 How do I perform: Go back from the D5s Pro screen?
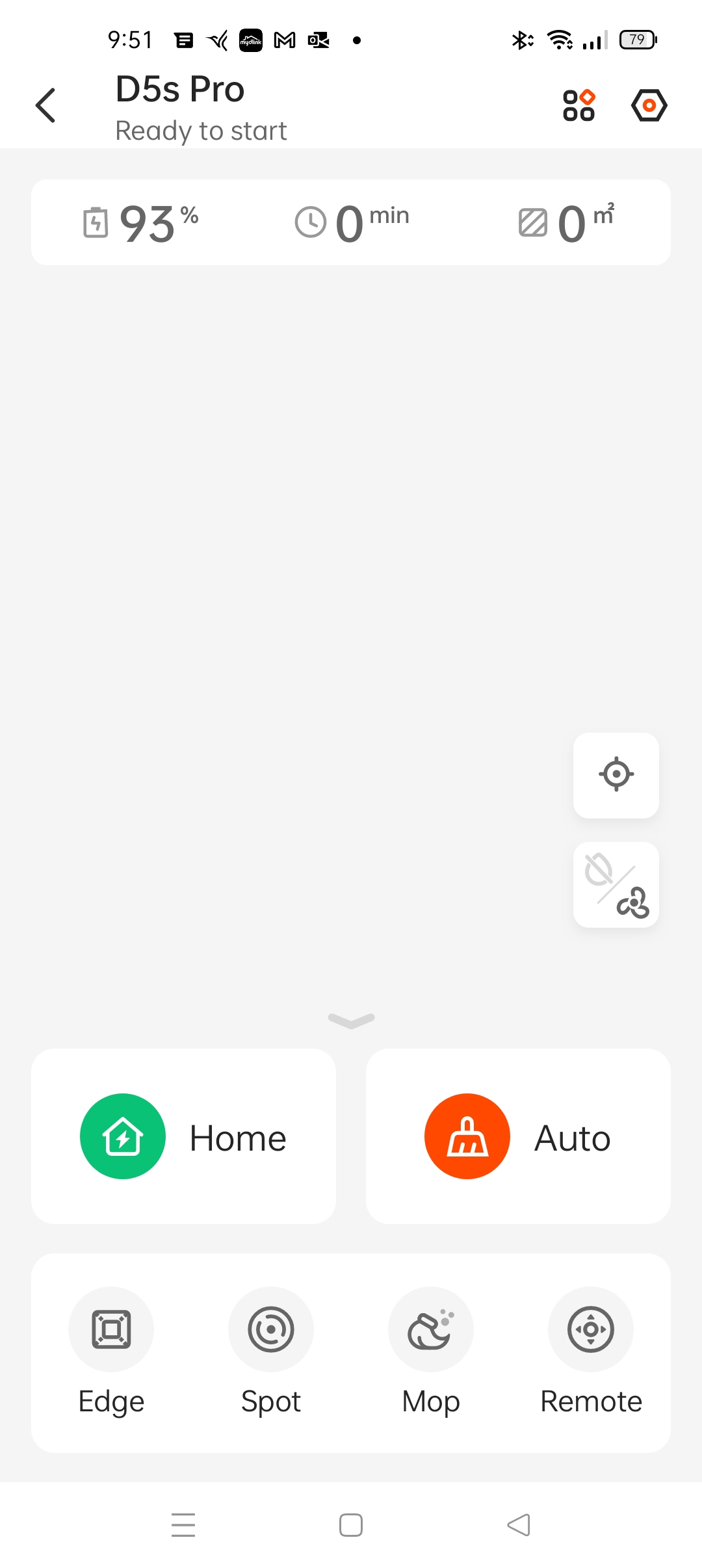(45, 105)
